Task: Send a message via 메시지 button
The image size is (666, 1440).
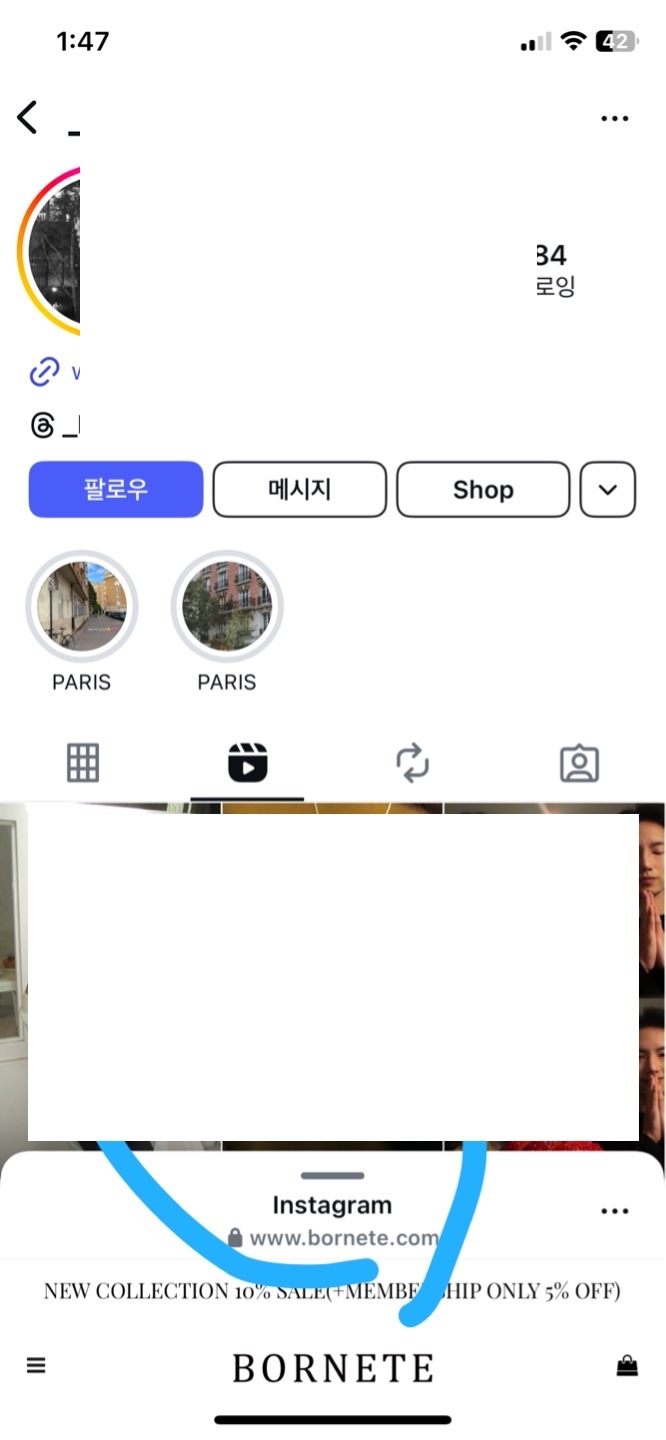Action: pyautogui.click(x=299, y=489)
